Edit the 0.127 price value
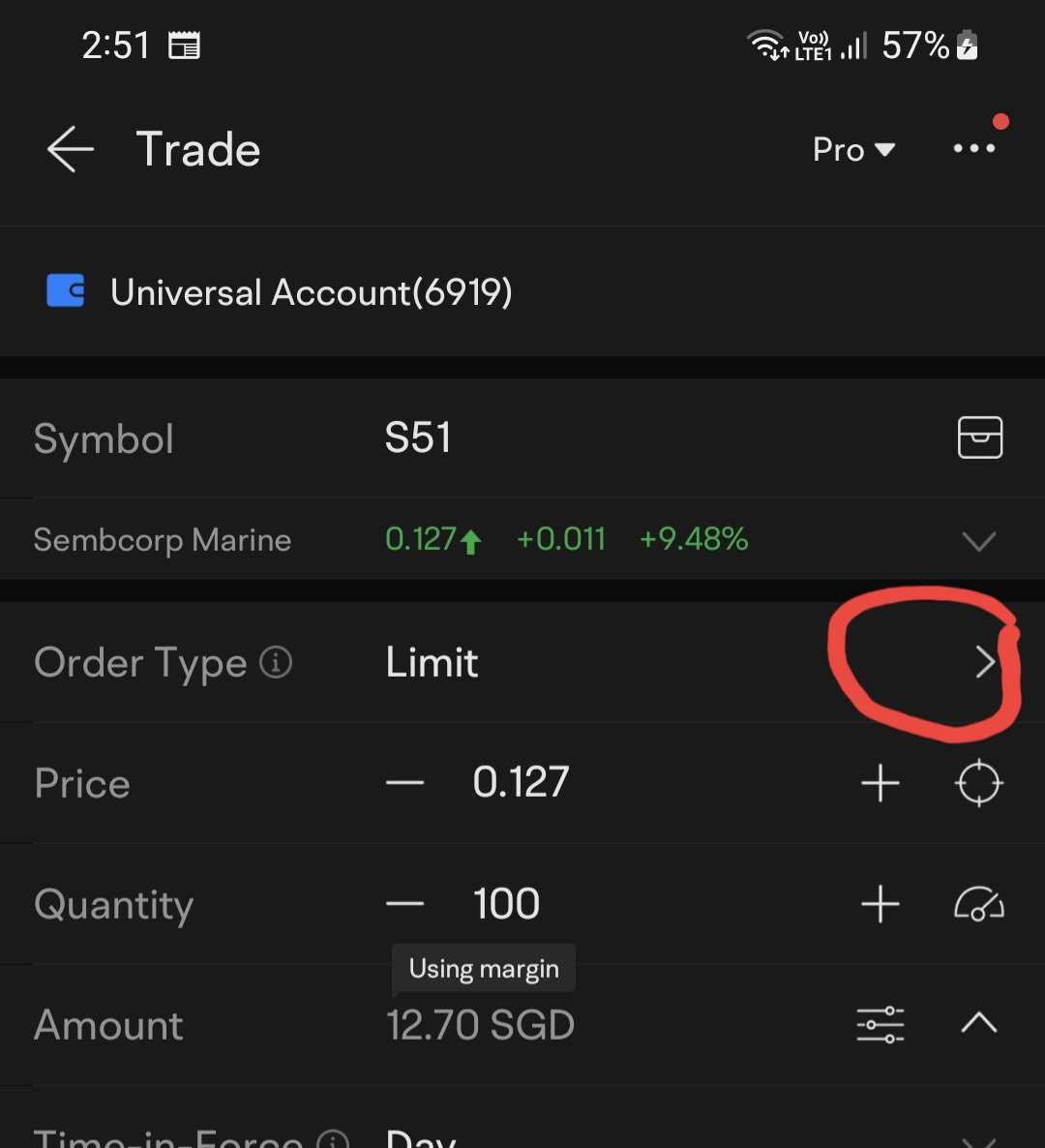The image size is (1045, 1148). click(x=521, y=783)
